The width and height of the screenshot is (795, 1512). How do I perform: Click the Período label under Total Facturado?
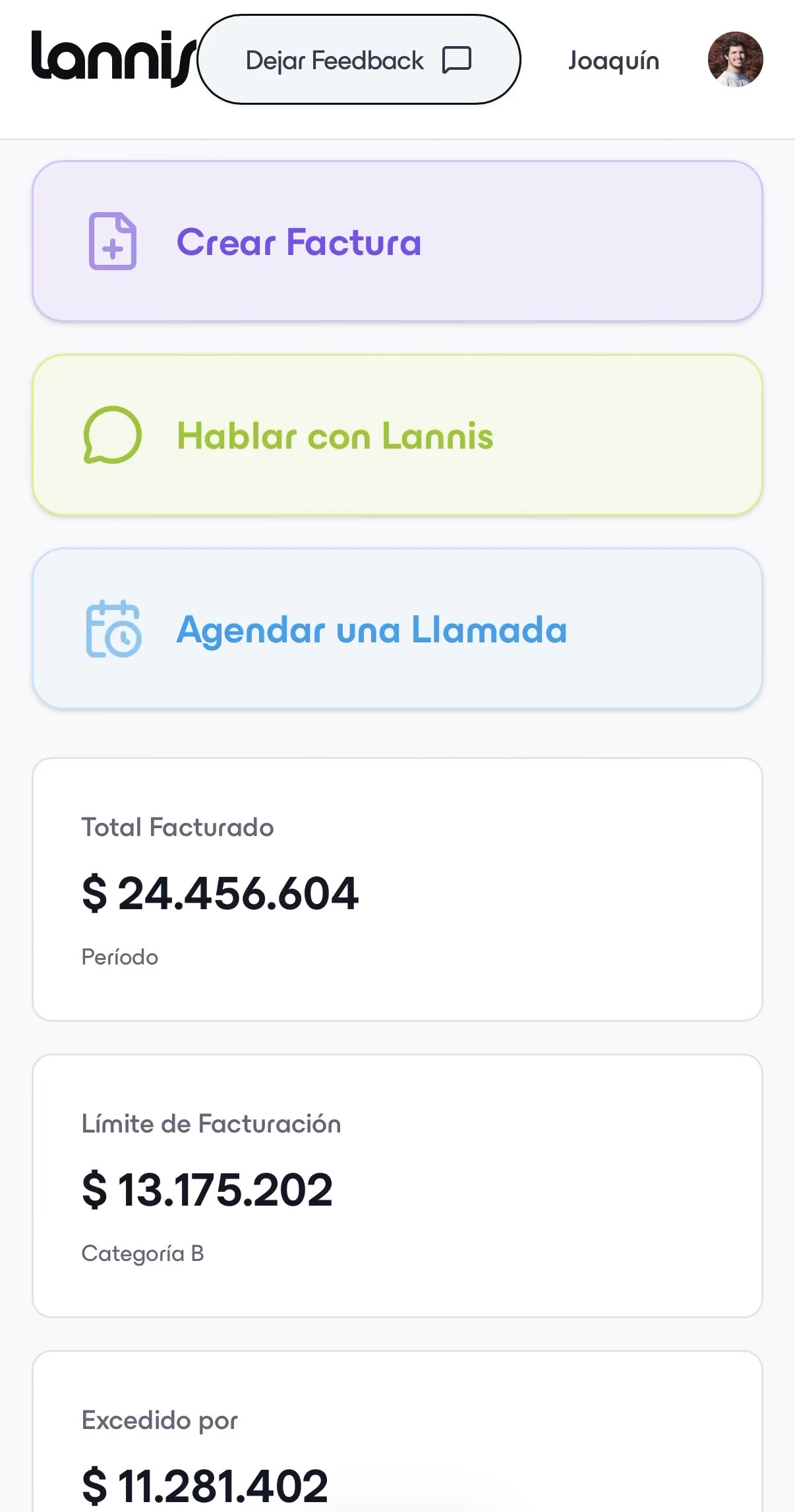119,957
